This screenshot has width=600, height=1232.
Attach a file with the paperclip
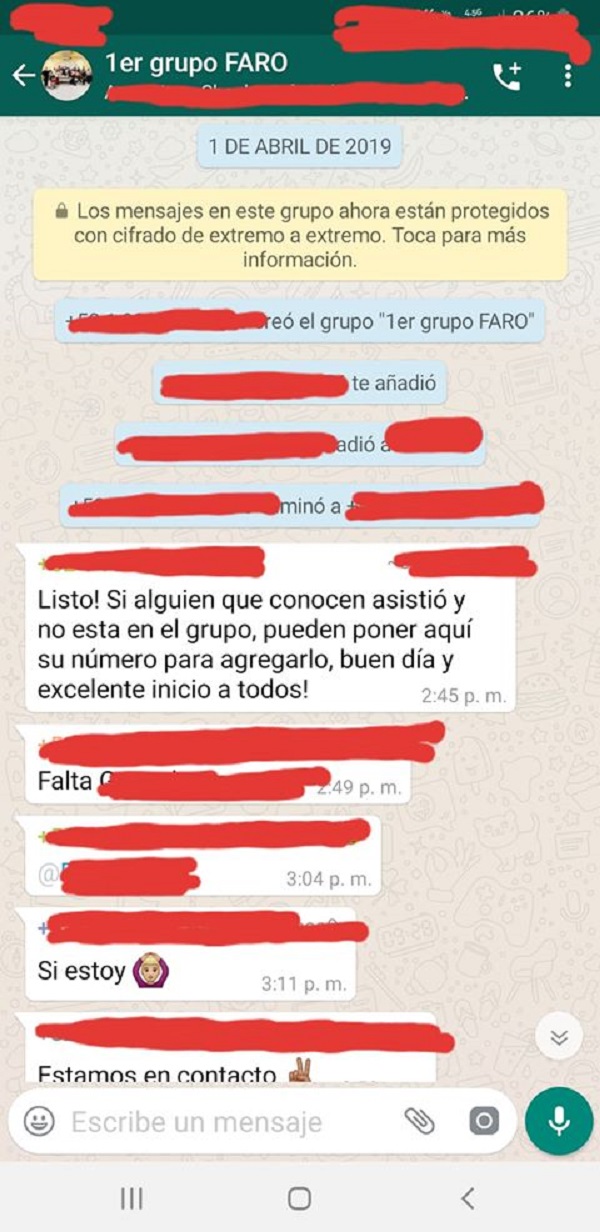click(420, 1121)
